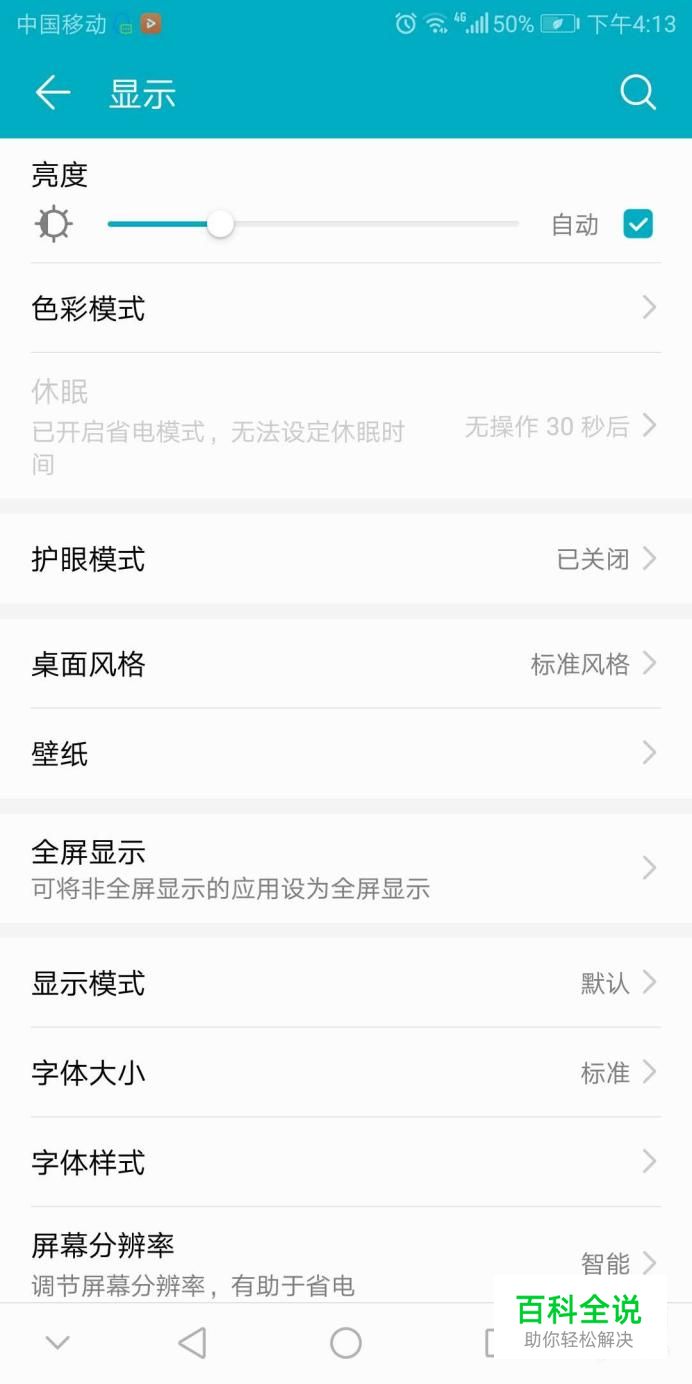Open the 桌面风格 option
This screenshot has height=1384, width=692.
(x=345, y=664)
